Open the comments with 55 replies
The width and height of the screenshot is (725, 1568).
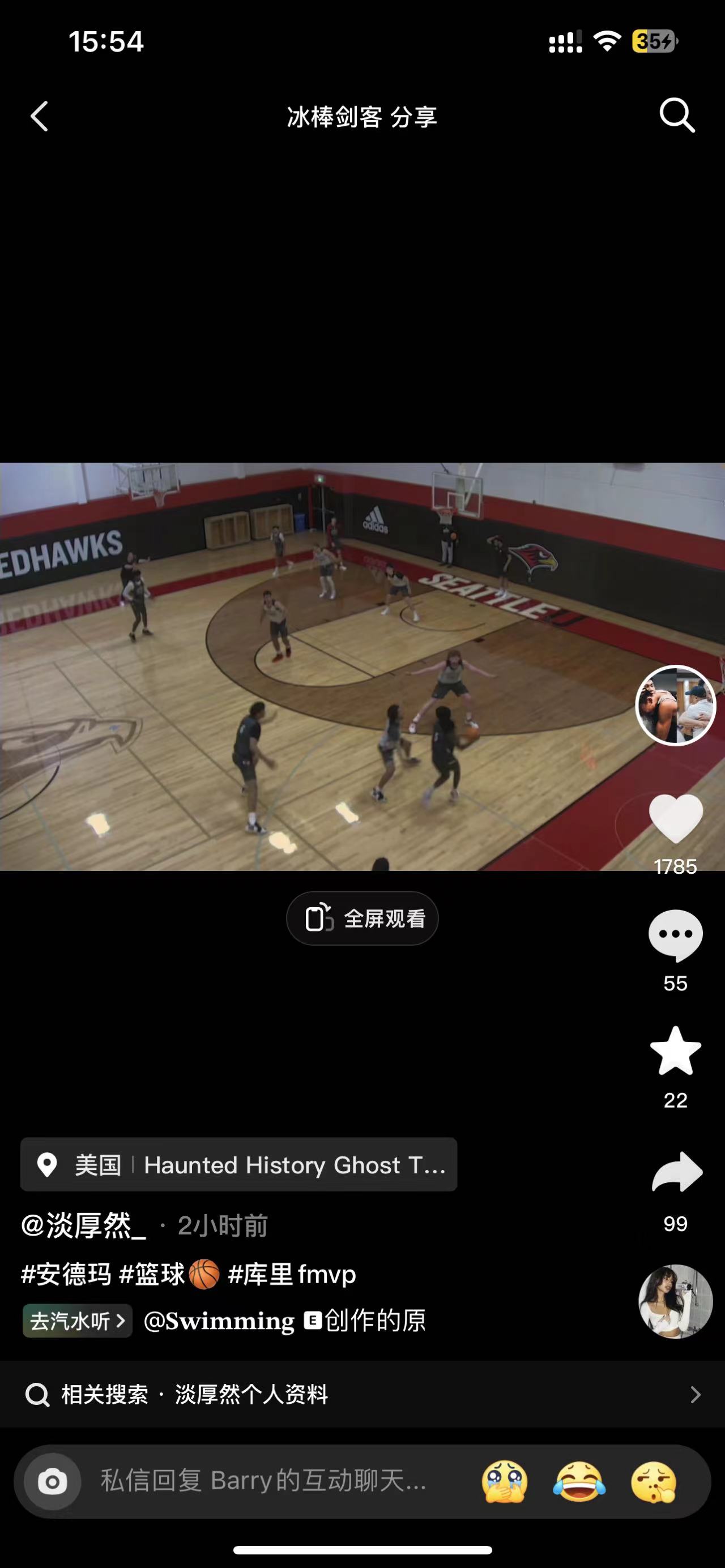click(x=675, y=935)
